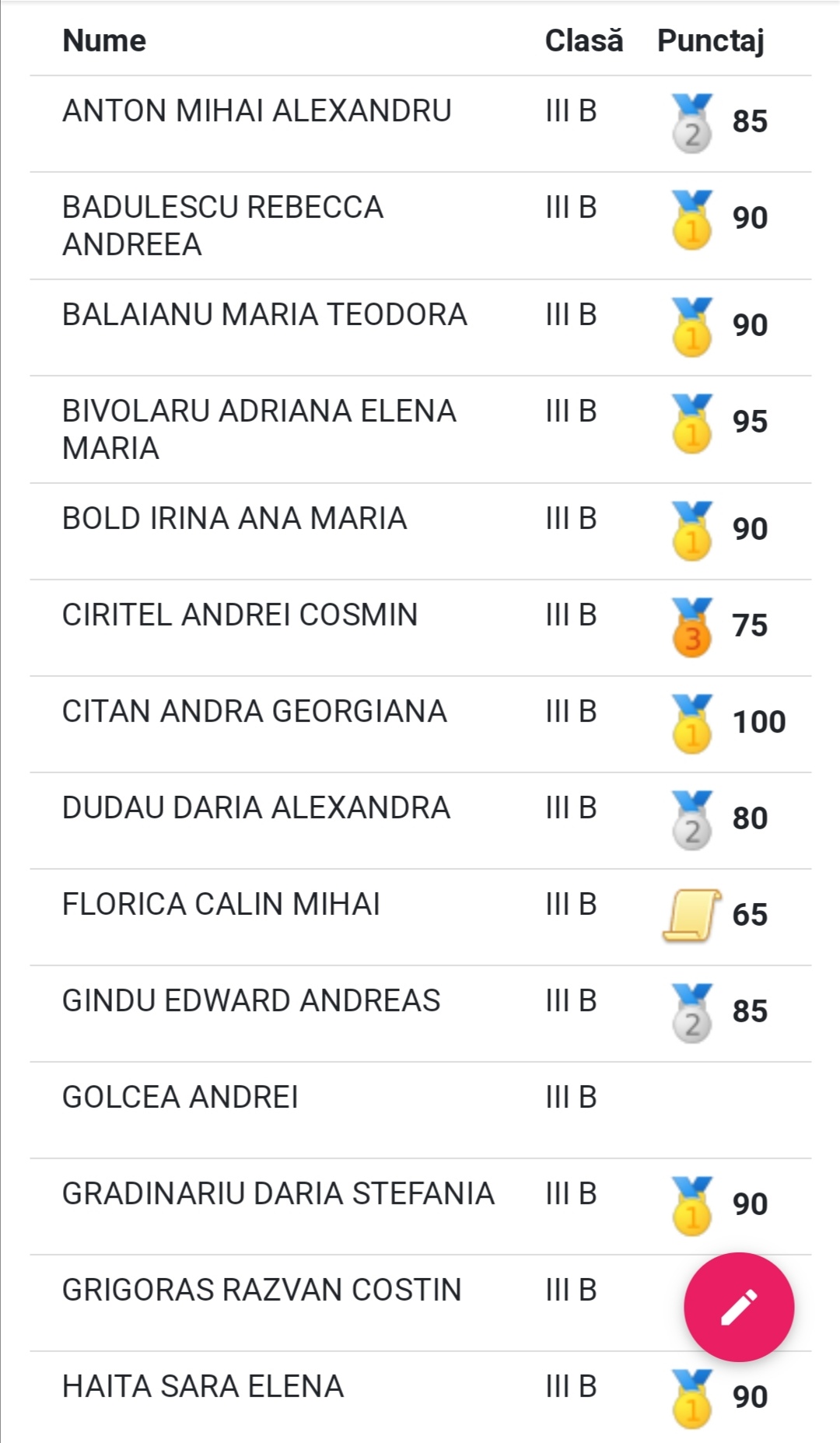Open the Golcea Andrei entry
Image resolution: width=840 pixels, height=1443 pixels.
click(x=180, y=1098)
